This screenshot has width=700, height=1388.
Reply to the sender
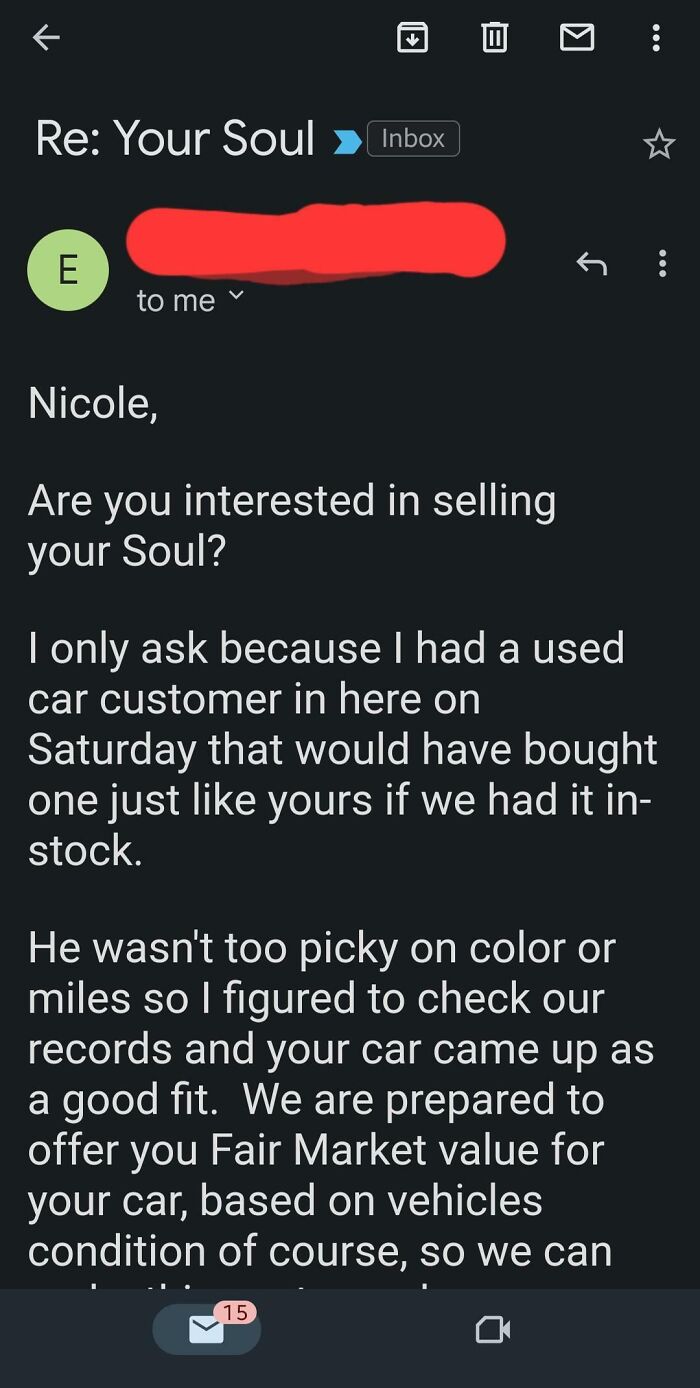pos(591,263)
